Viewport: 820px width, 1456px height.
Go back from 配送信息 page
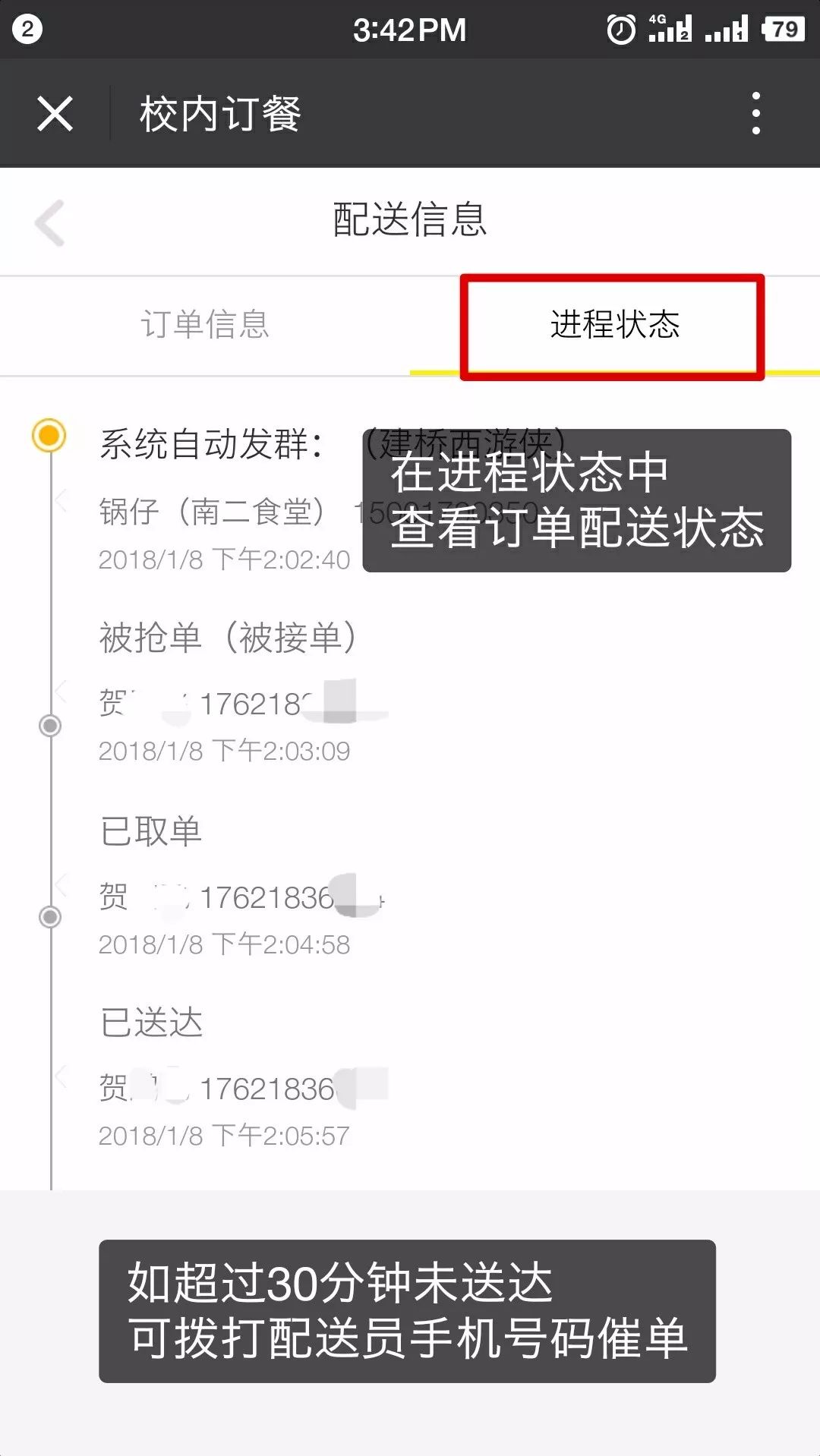50,222
